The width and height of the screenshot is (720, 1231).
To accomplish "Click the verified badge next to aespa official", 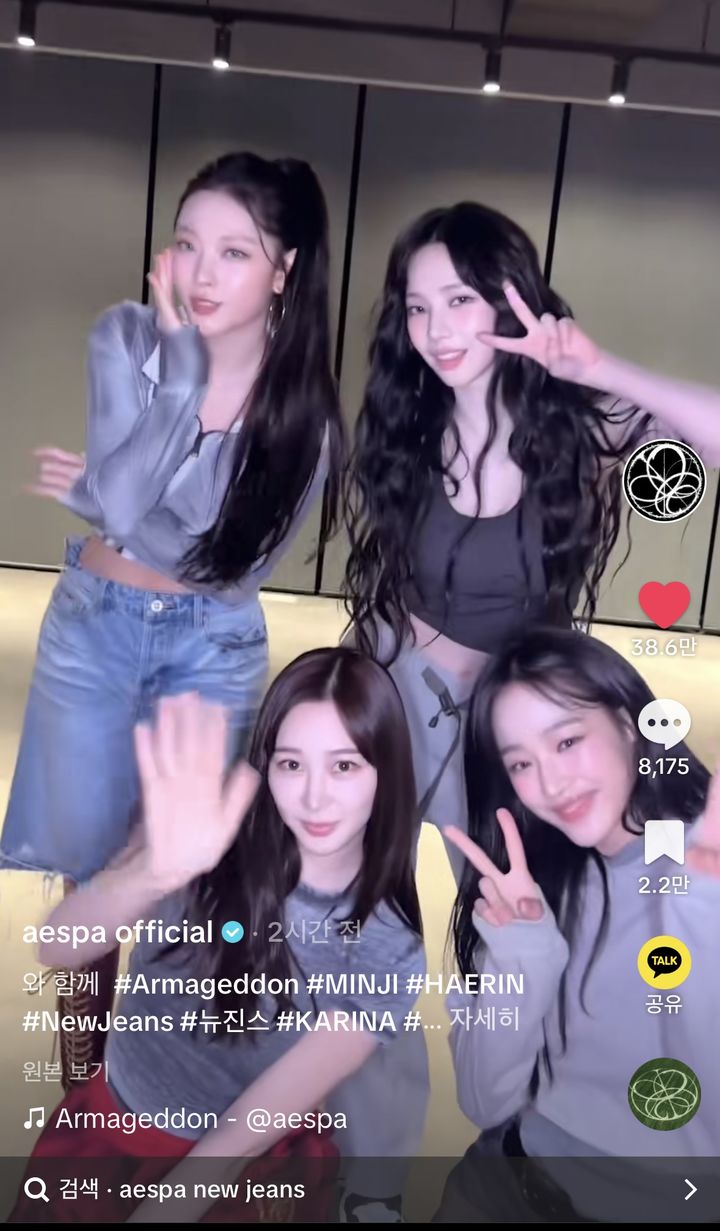I will click(x=231, y=932).
